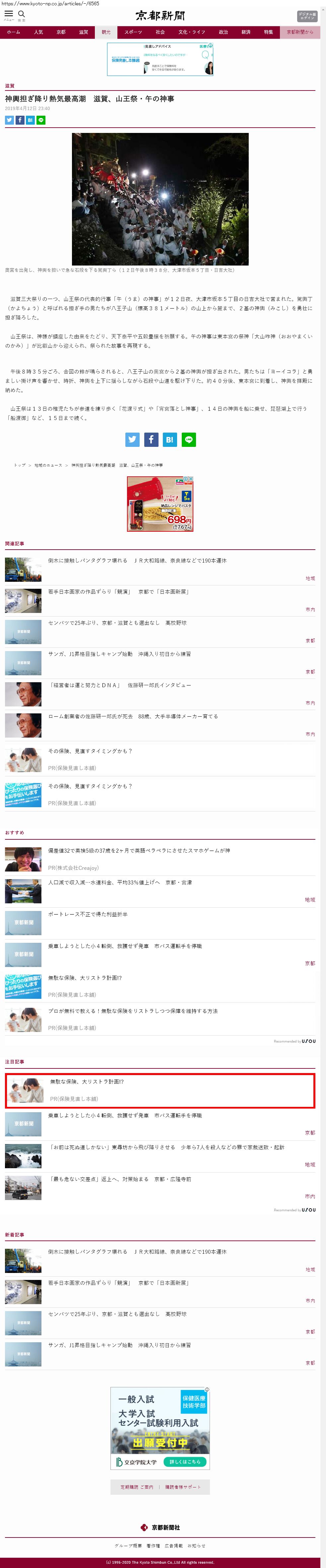
Task: Go to the ホーム navigation tab
Action: pyautogui.click(x=13, y=32)
